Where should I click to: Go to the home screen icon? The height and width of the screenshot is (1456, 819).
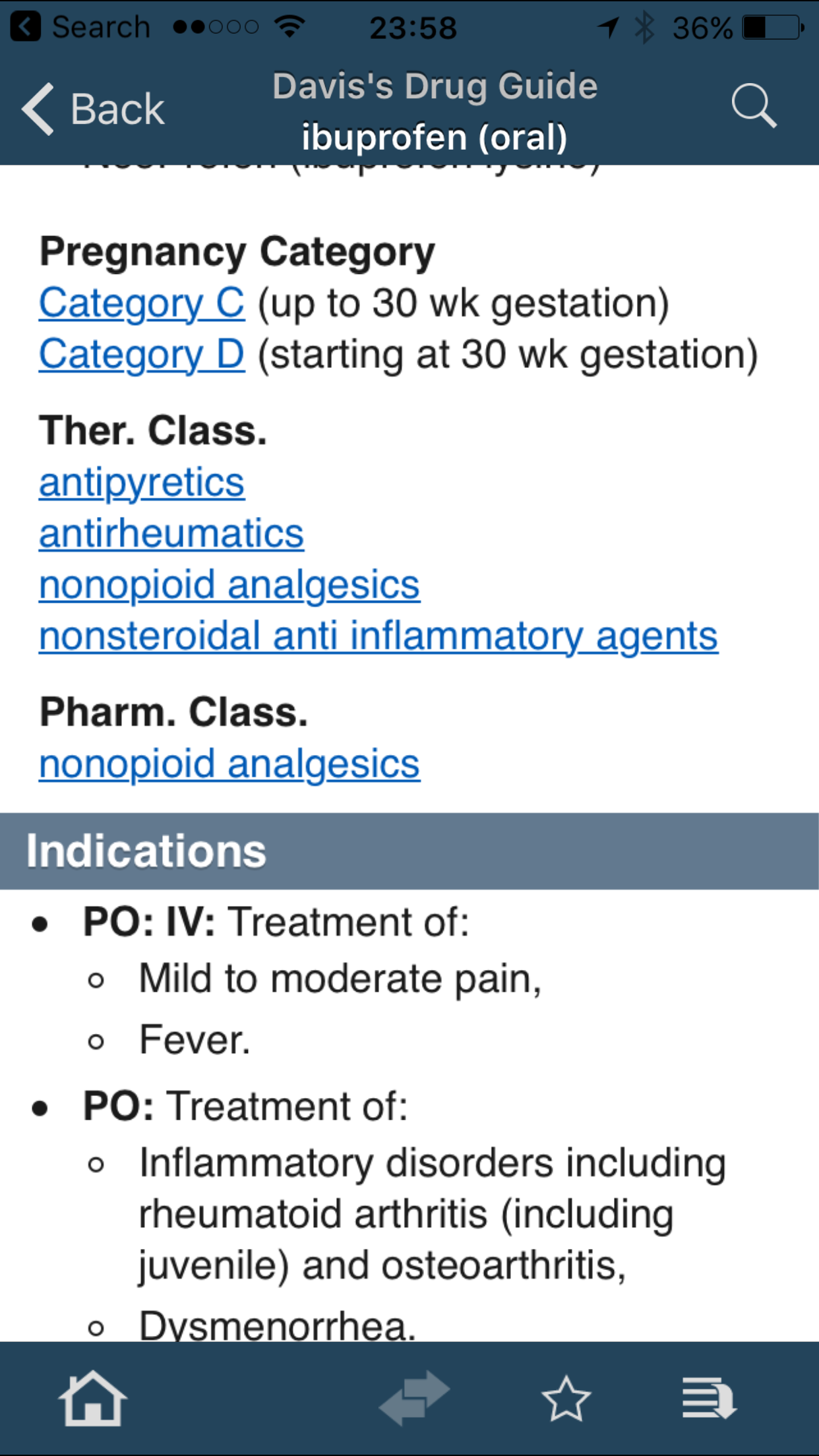click(92, 1399)
